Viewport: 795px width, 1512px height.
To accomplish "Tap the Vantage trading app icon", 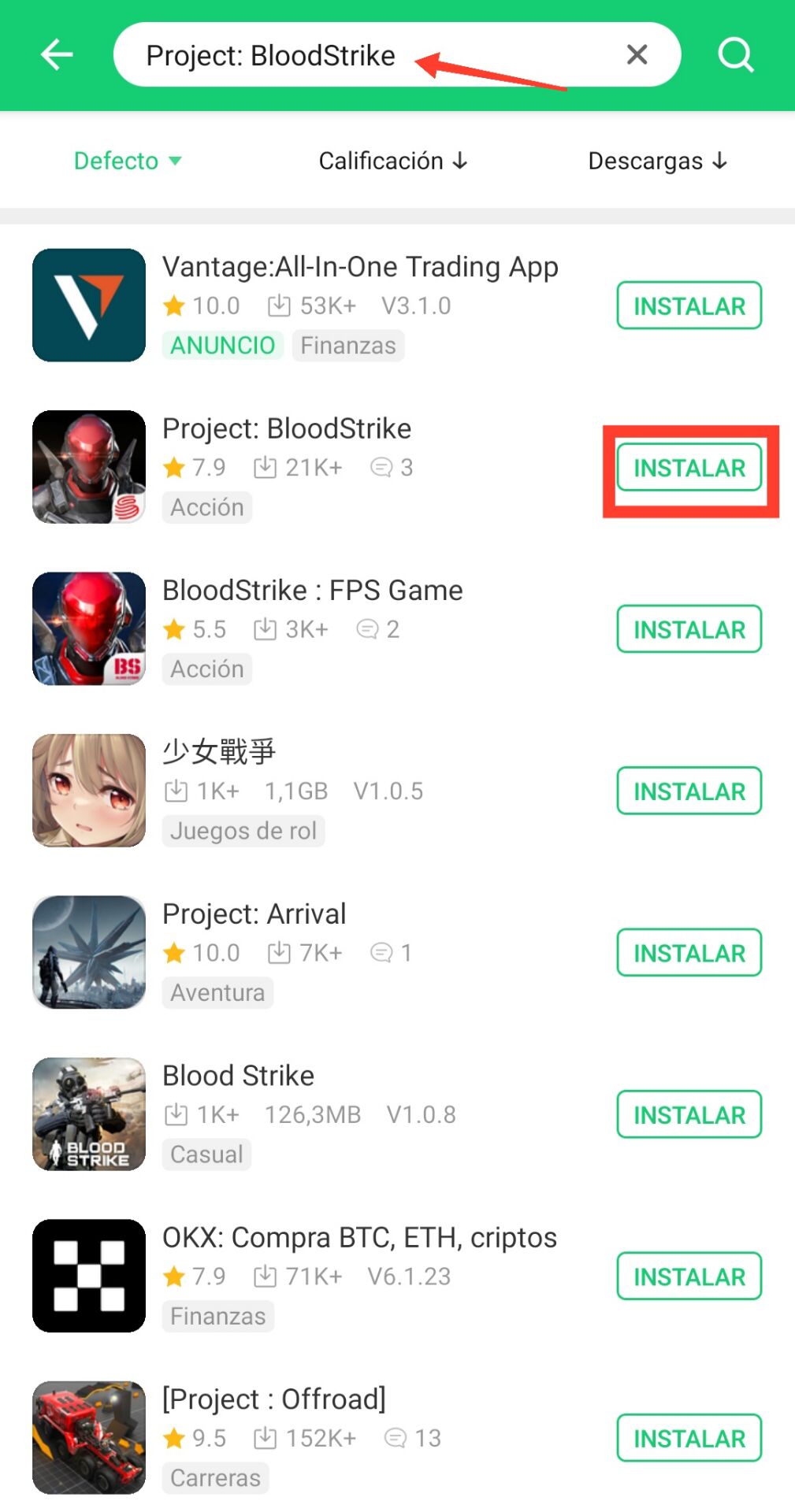I will [x=88, y=305].
